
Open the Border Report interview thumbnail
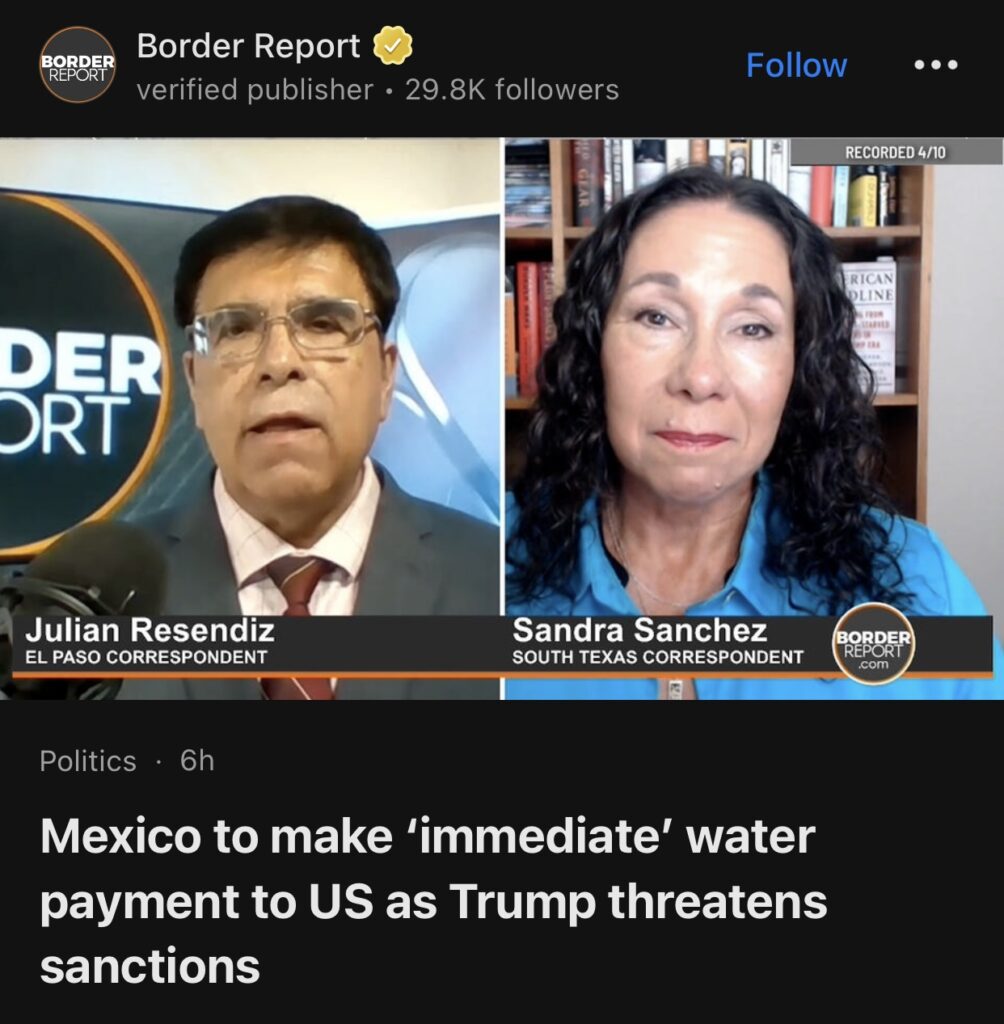click(502, 418)
